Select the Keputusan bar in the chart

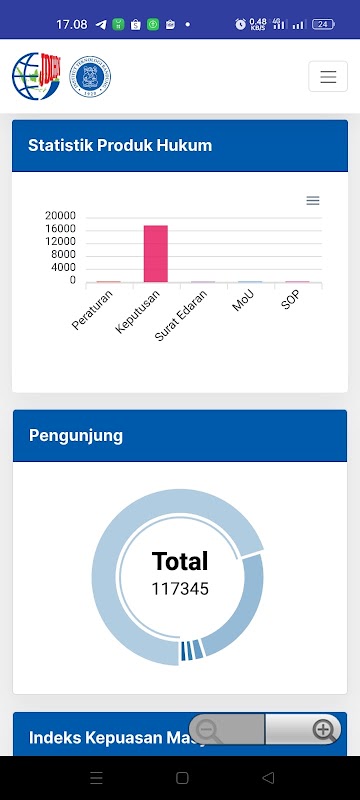pyautogui.click(x=156, y=254)
